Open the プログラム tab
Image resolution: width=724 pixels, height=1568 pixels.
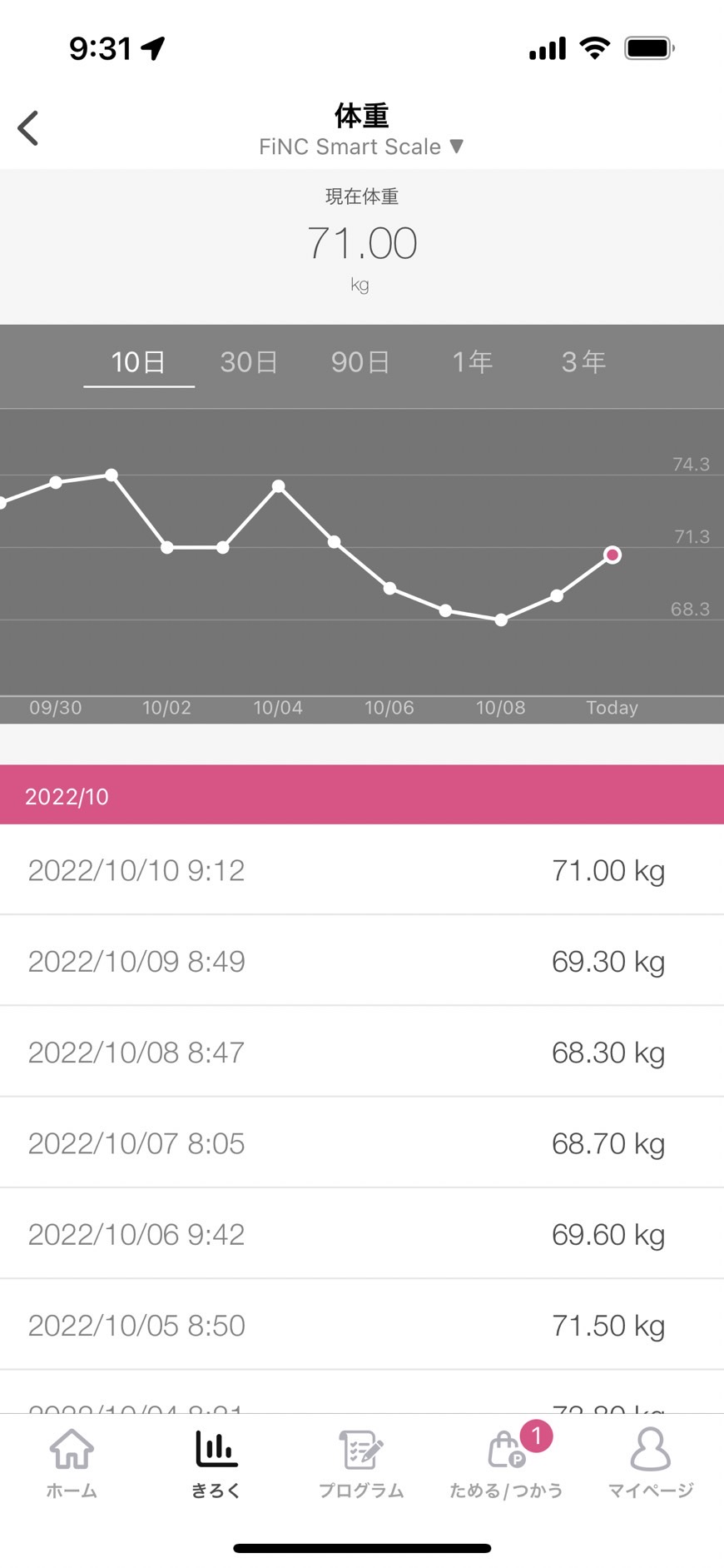[361, 1464]
